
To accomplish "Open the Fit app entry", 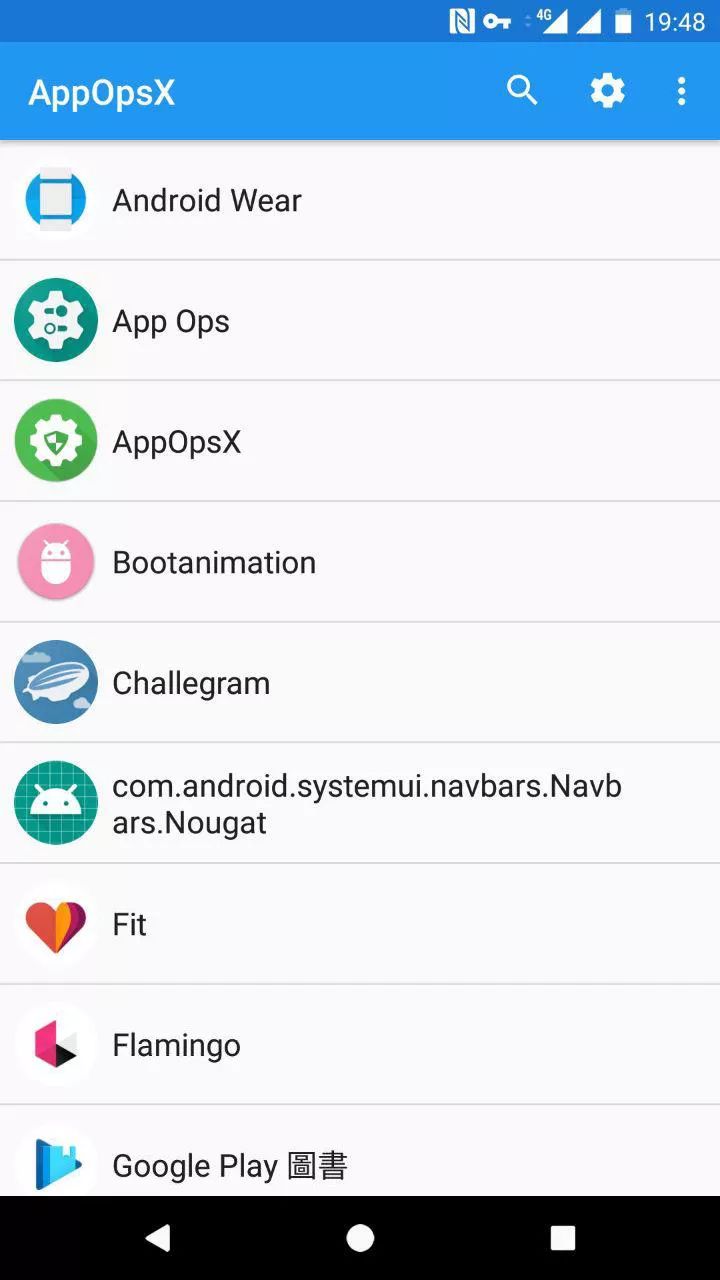I will point(360,925).
